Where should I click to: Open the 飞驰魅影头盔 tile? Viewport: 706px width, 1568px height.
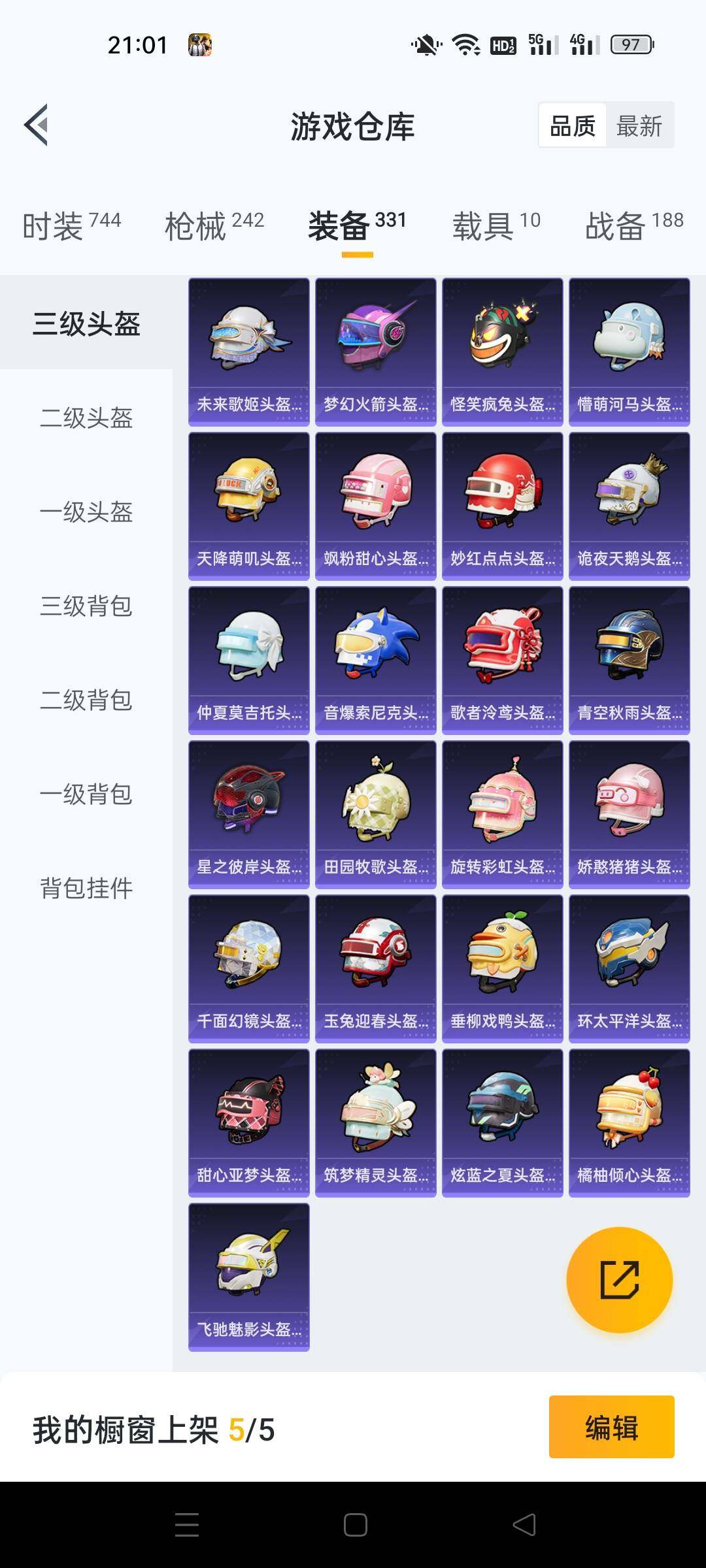pyautogui.click(x=249, y=1277)
